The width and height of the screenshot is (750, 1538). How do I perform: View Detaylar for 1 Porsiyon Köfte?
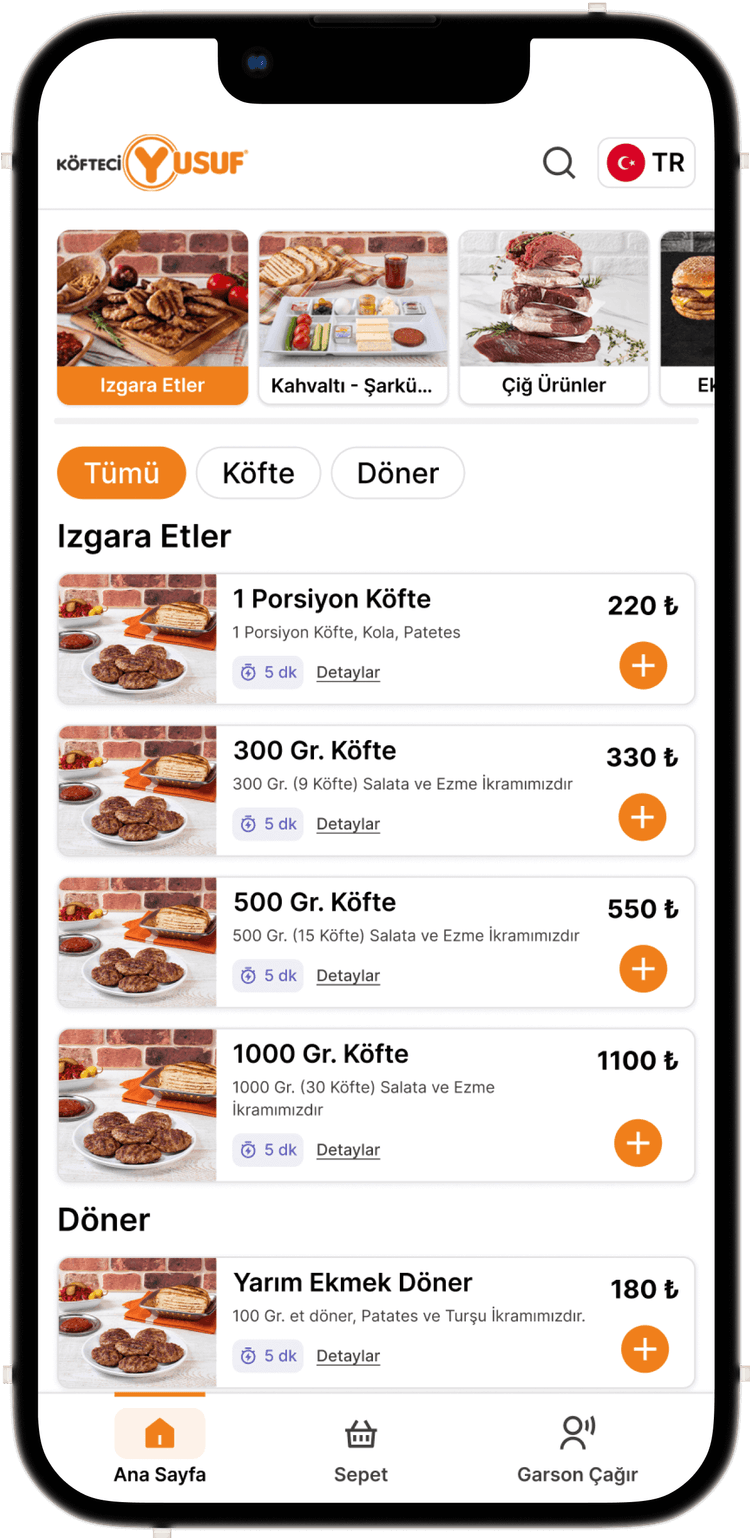point(348,673)
